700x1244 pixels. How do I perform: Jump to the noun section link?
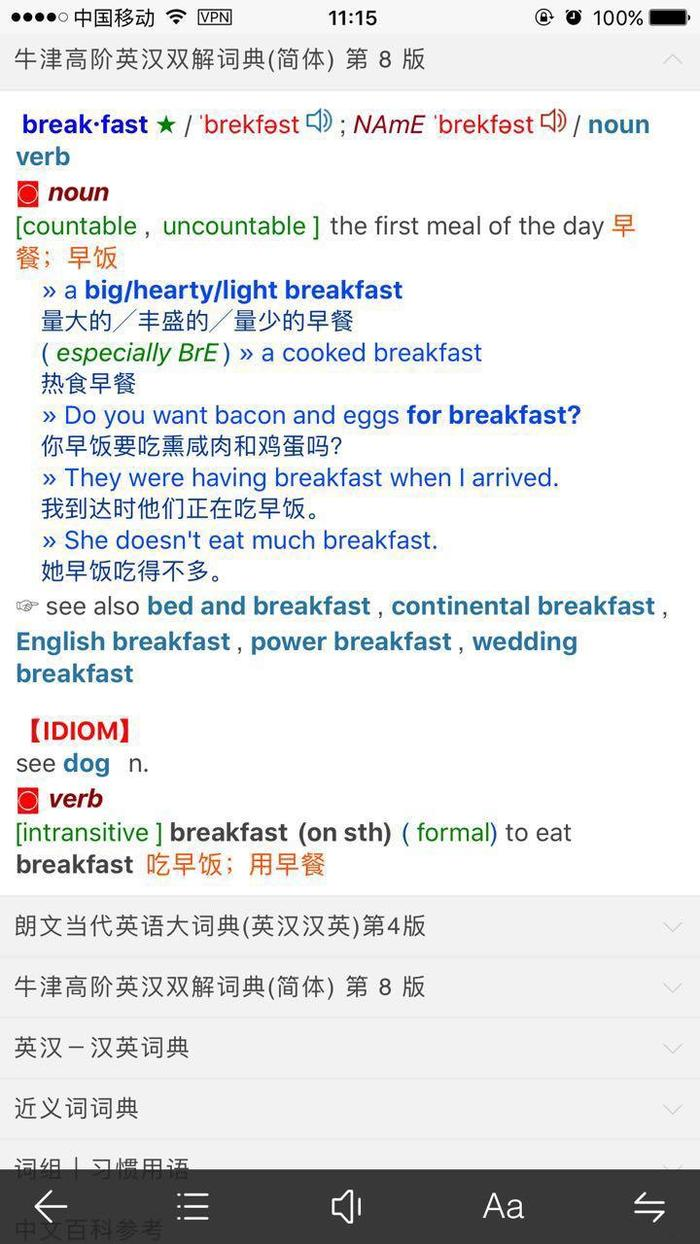pyautogui.click(x=618, y=125)
